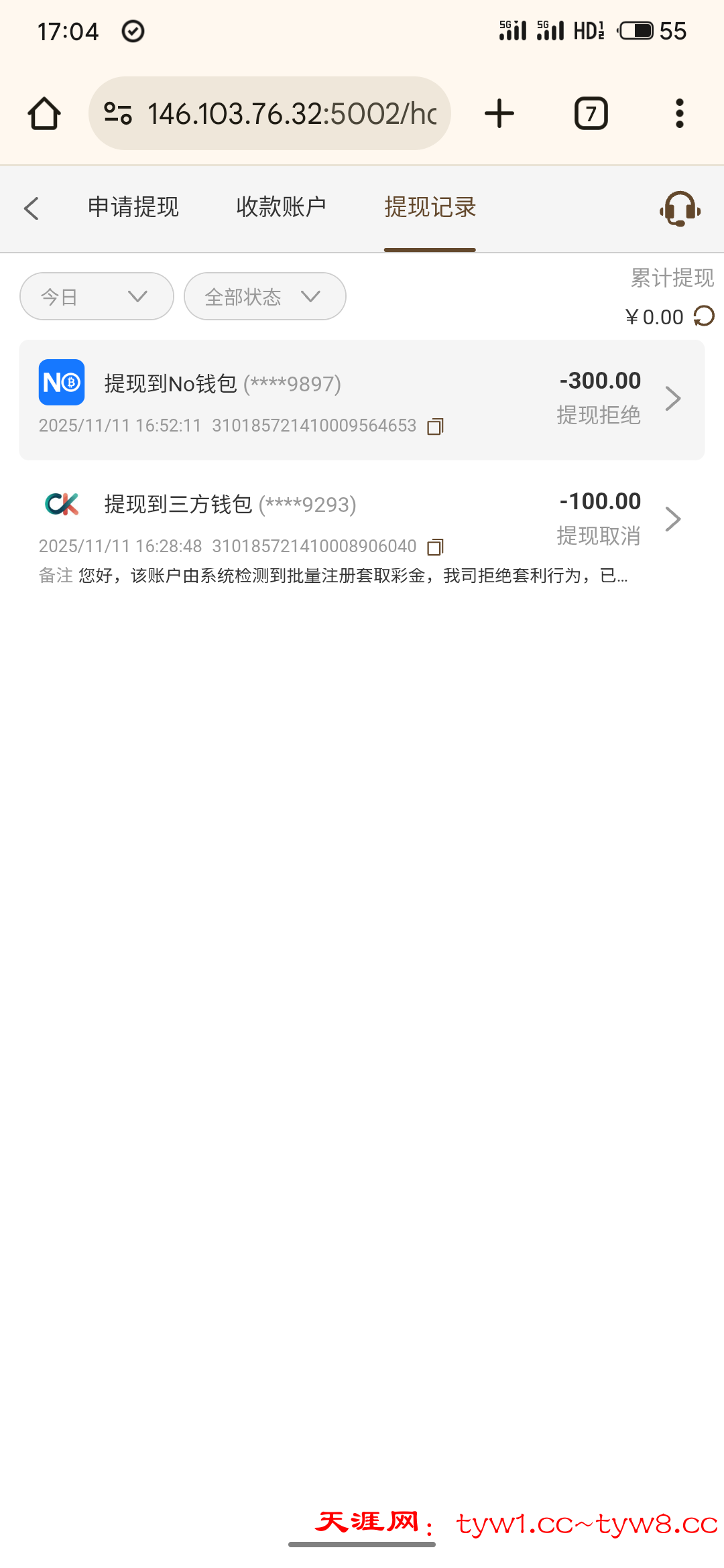Open the browser overflow menu
This screenshot has width=724, height=1568.
(x=679, y=113)
